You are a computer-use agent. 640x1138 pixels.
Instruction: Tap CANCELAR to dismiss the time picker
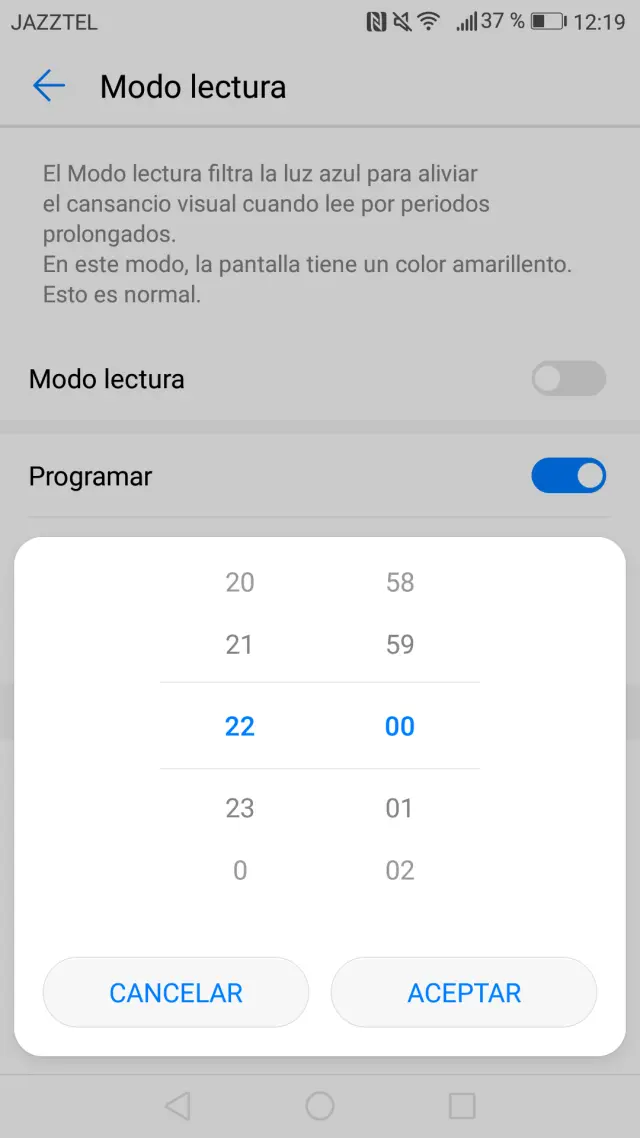coord(176,992)
